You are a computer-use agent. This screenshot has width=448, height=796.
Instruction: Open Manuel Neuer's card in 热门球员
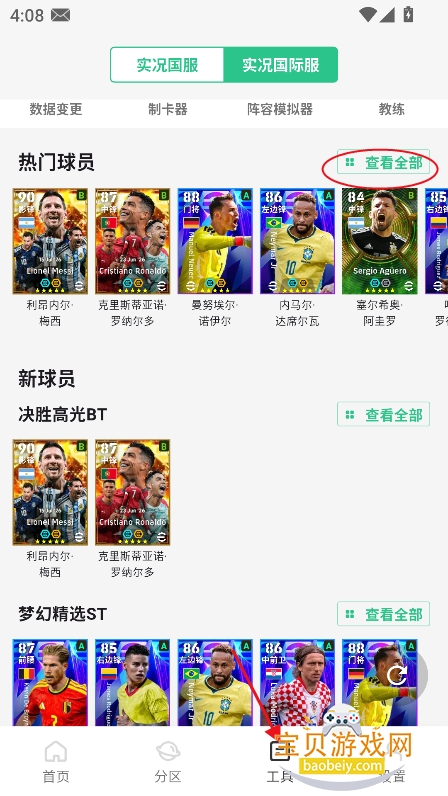(x=215, y=241)
